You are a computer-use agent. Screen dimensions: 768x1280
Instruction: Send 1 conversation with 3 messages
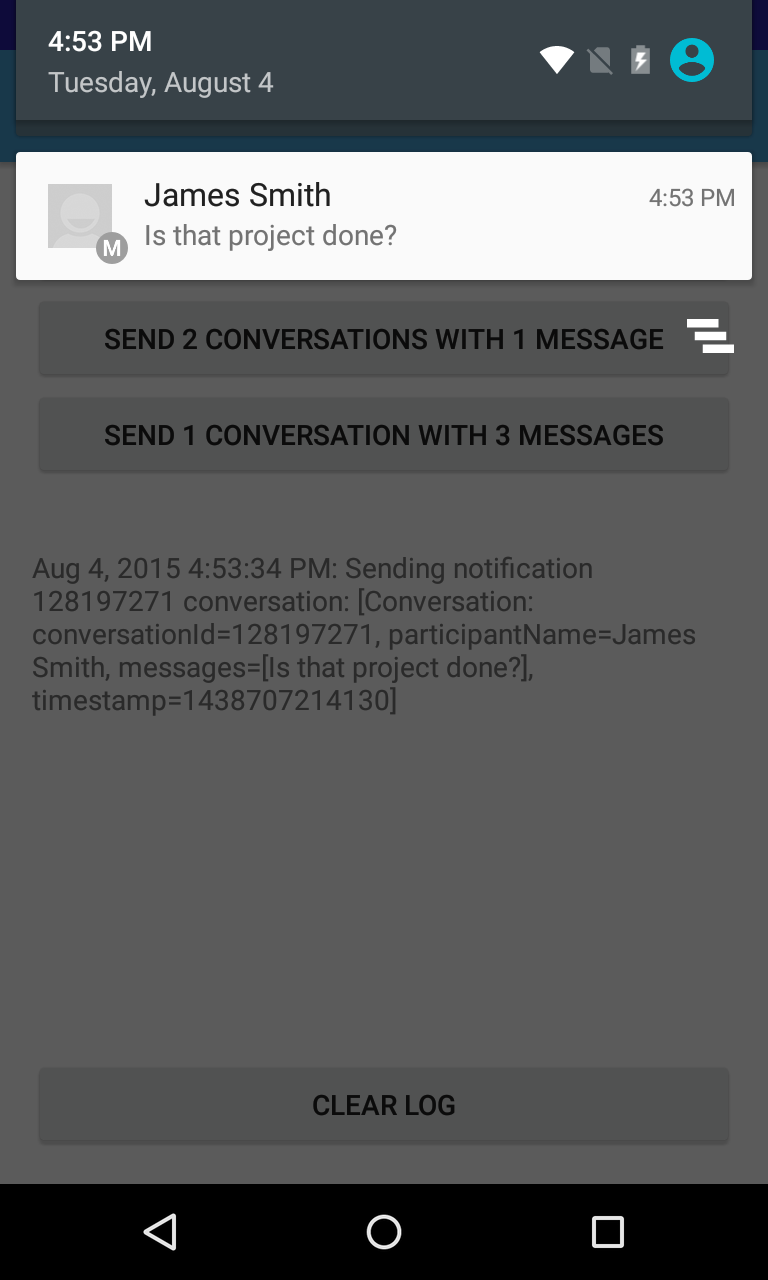[x=384, y=435]
